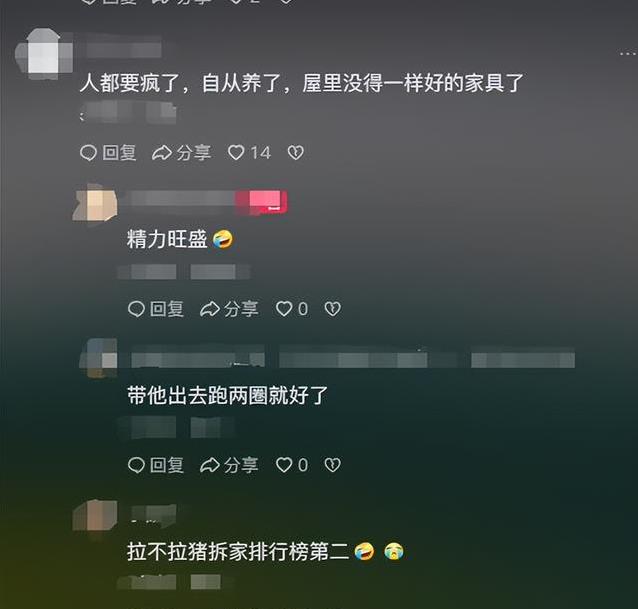Dislike the '精力旺盛' comment

(333, 309)
